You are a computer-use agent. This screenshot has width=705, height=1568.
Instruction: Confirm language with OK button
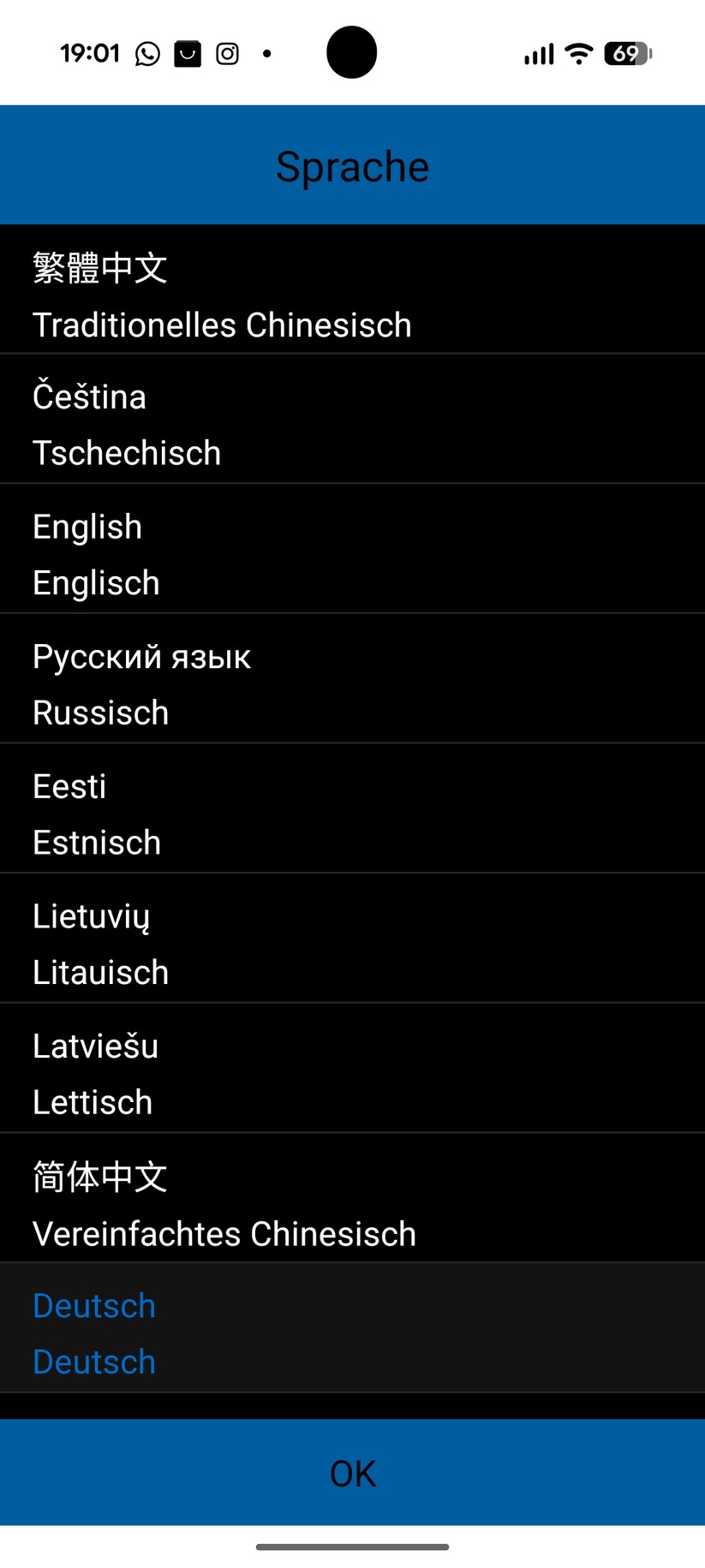tap(352, 1472)
